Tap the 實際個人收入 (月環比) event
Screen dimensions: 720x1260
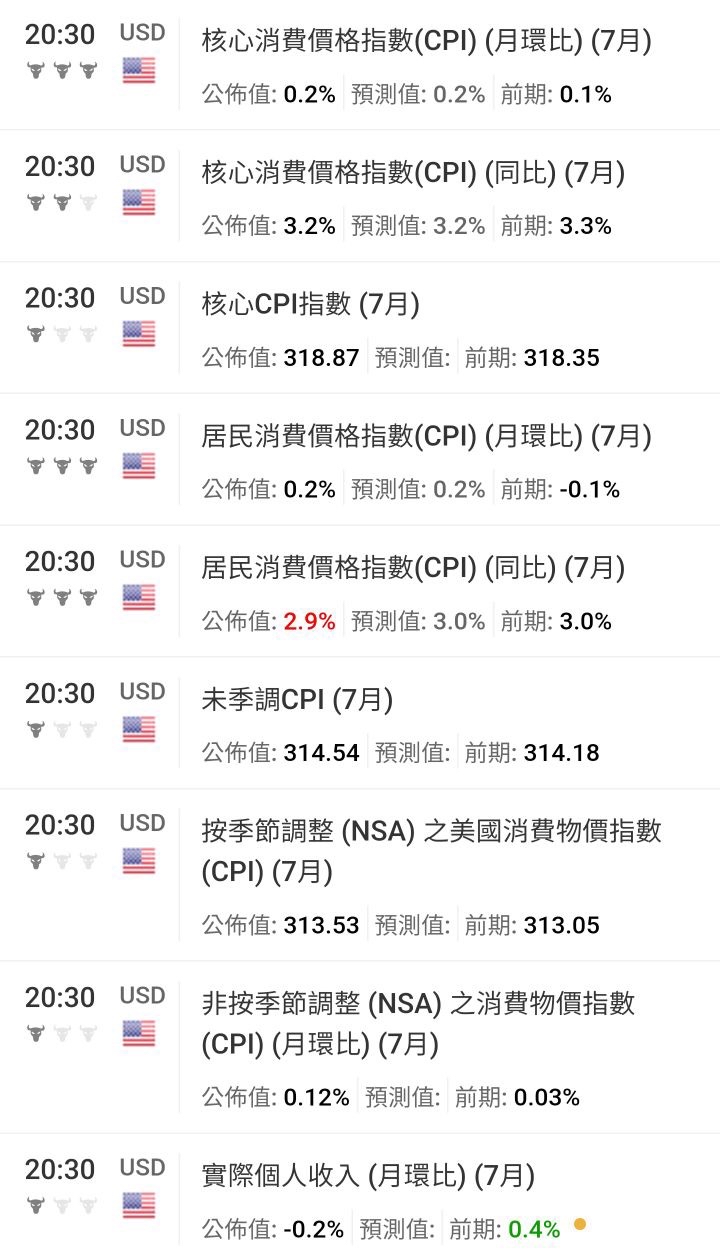point(368,1175)
